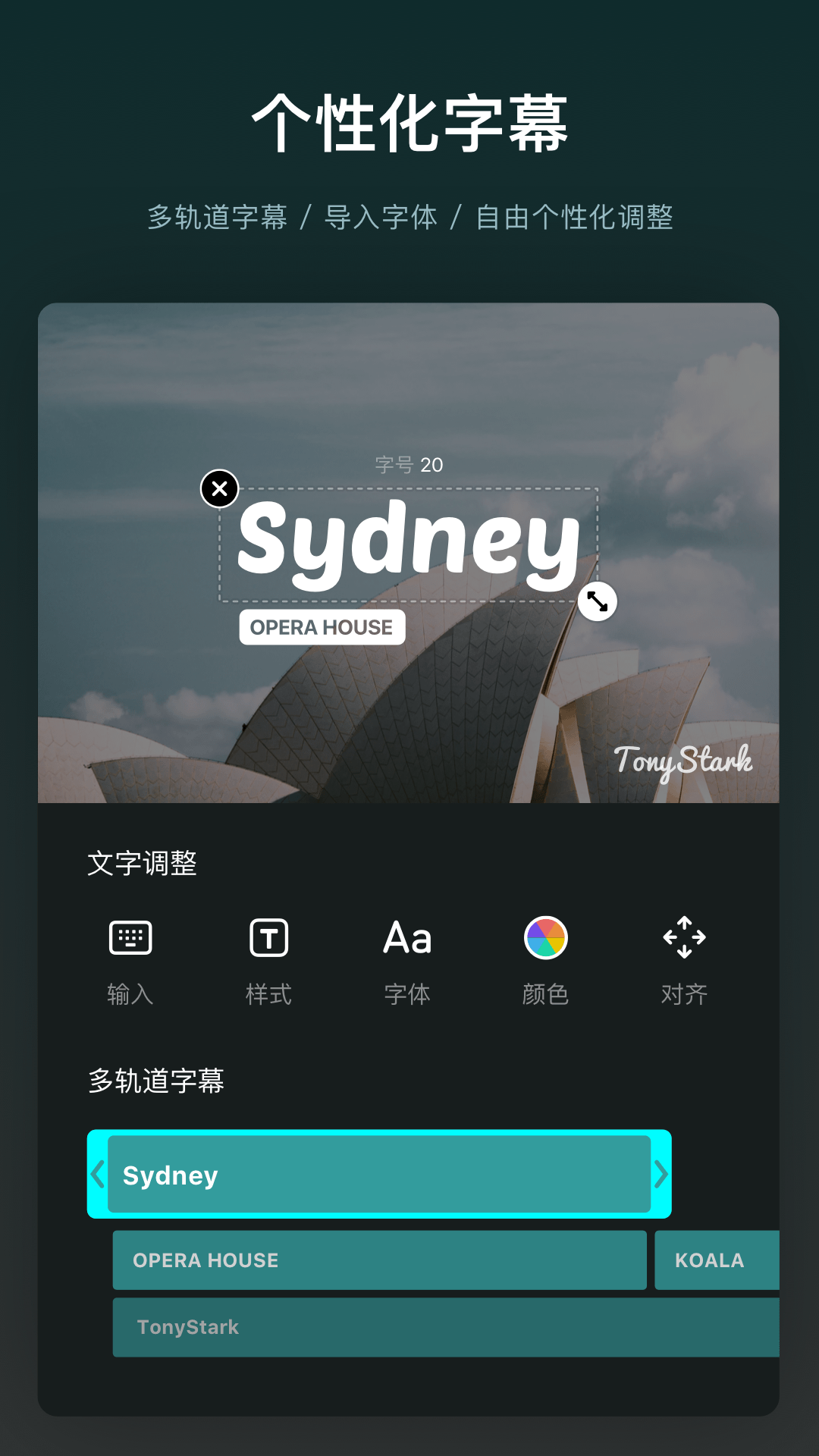Expand the right chevron on Sydney clip

(x=661, y=1174)
